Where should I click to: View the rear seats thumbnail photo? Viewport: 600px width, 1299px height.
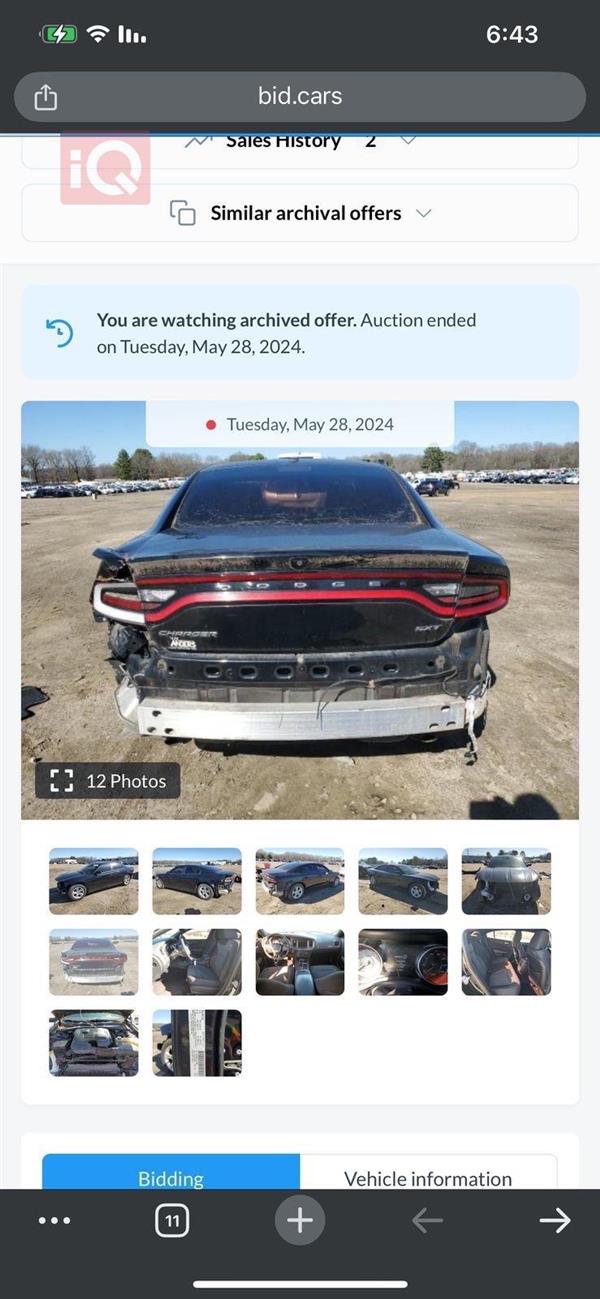[506, 962]
